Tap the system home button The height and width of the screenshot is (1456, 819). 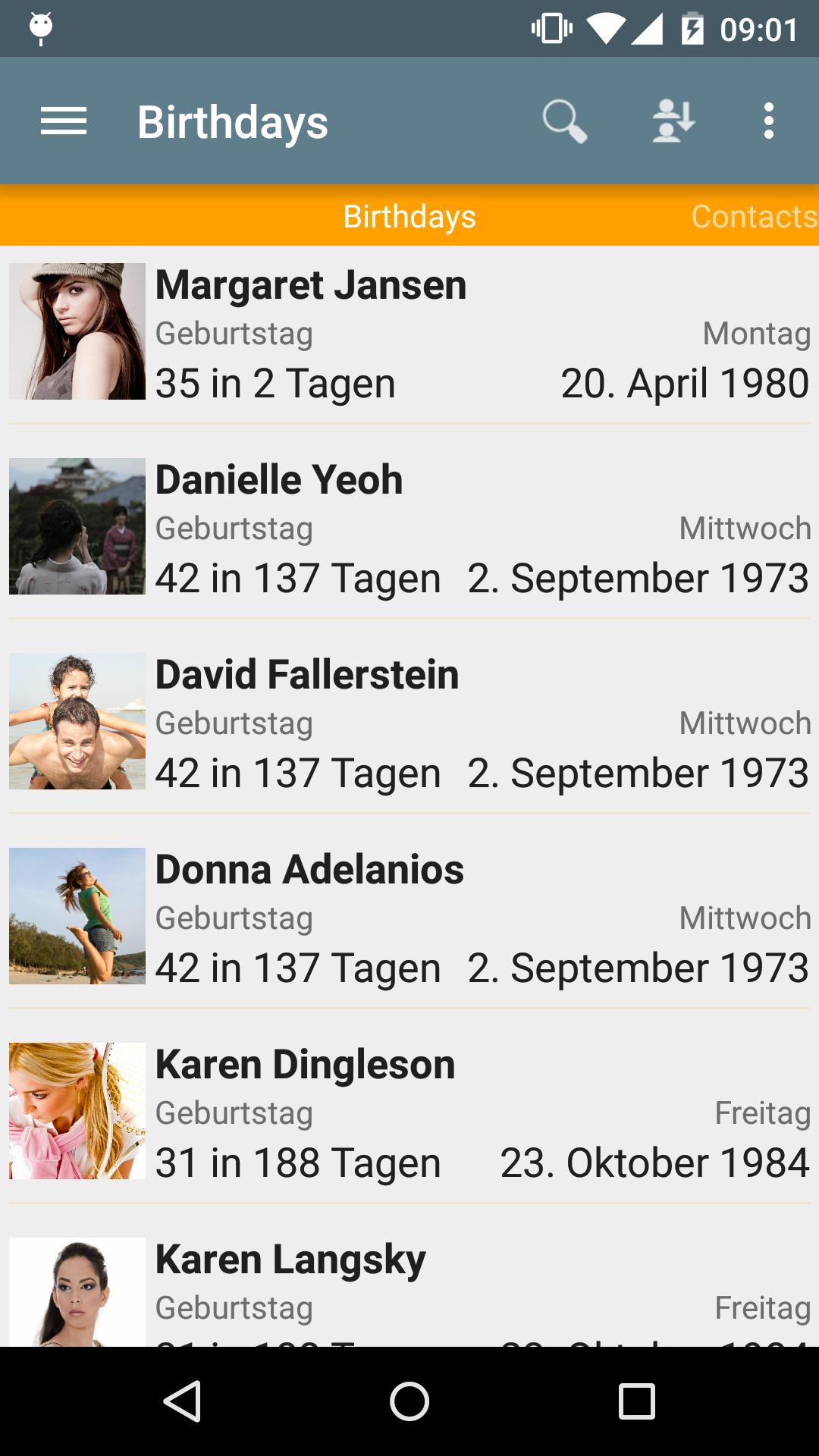(409, 1401)
